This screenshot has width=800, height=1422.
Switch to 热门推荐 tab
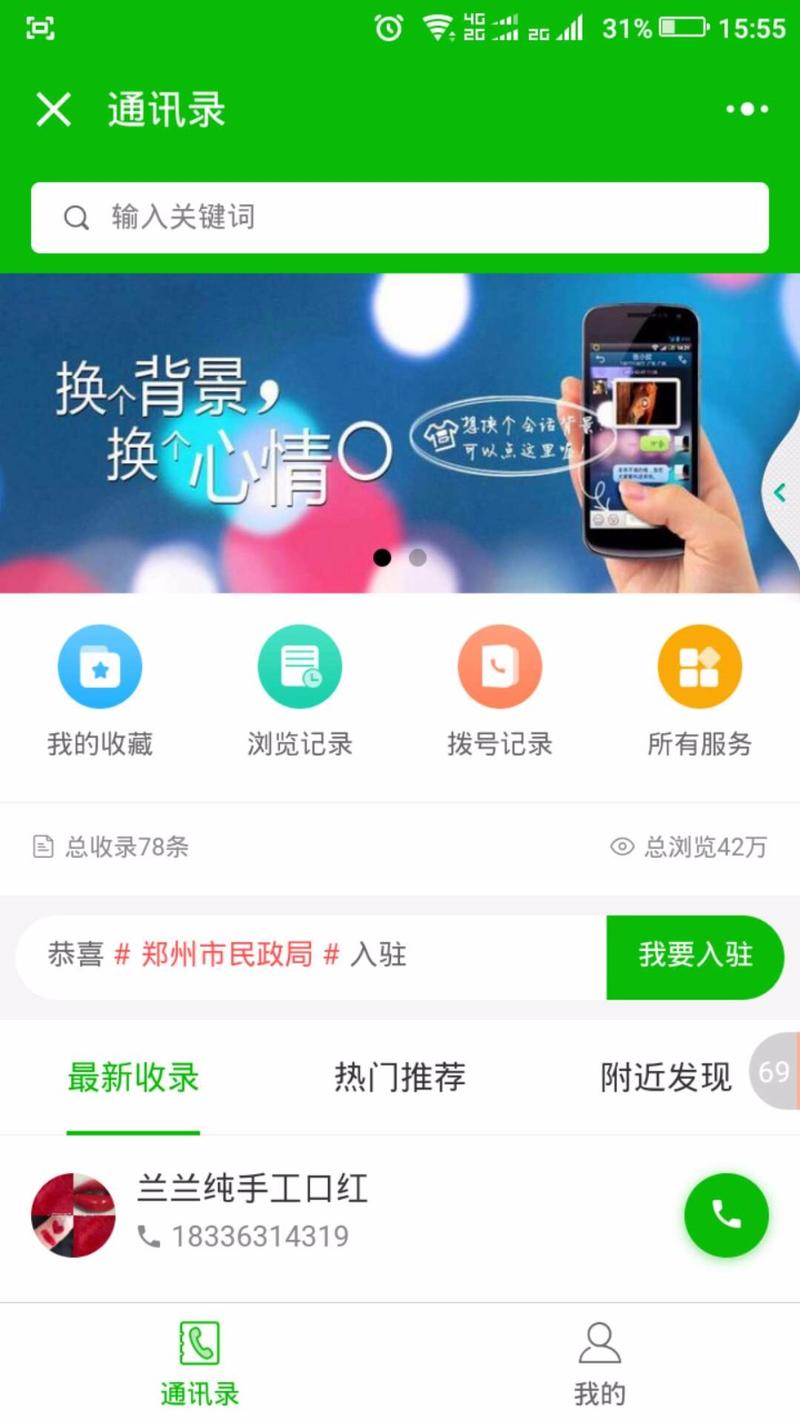click(400, 1078)
